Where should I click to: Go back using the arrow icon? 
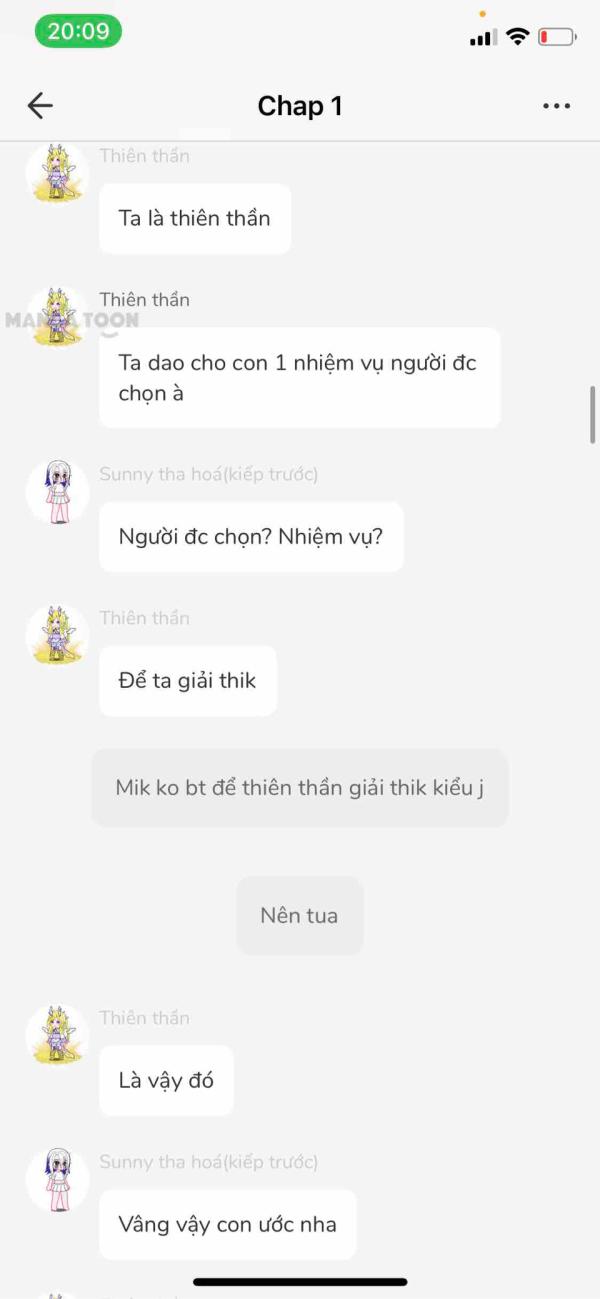[x=40, y=106]
